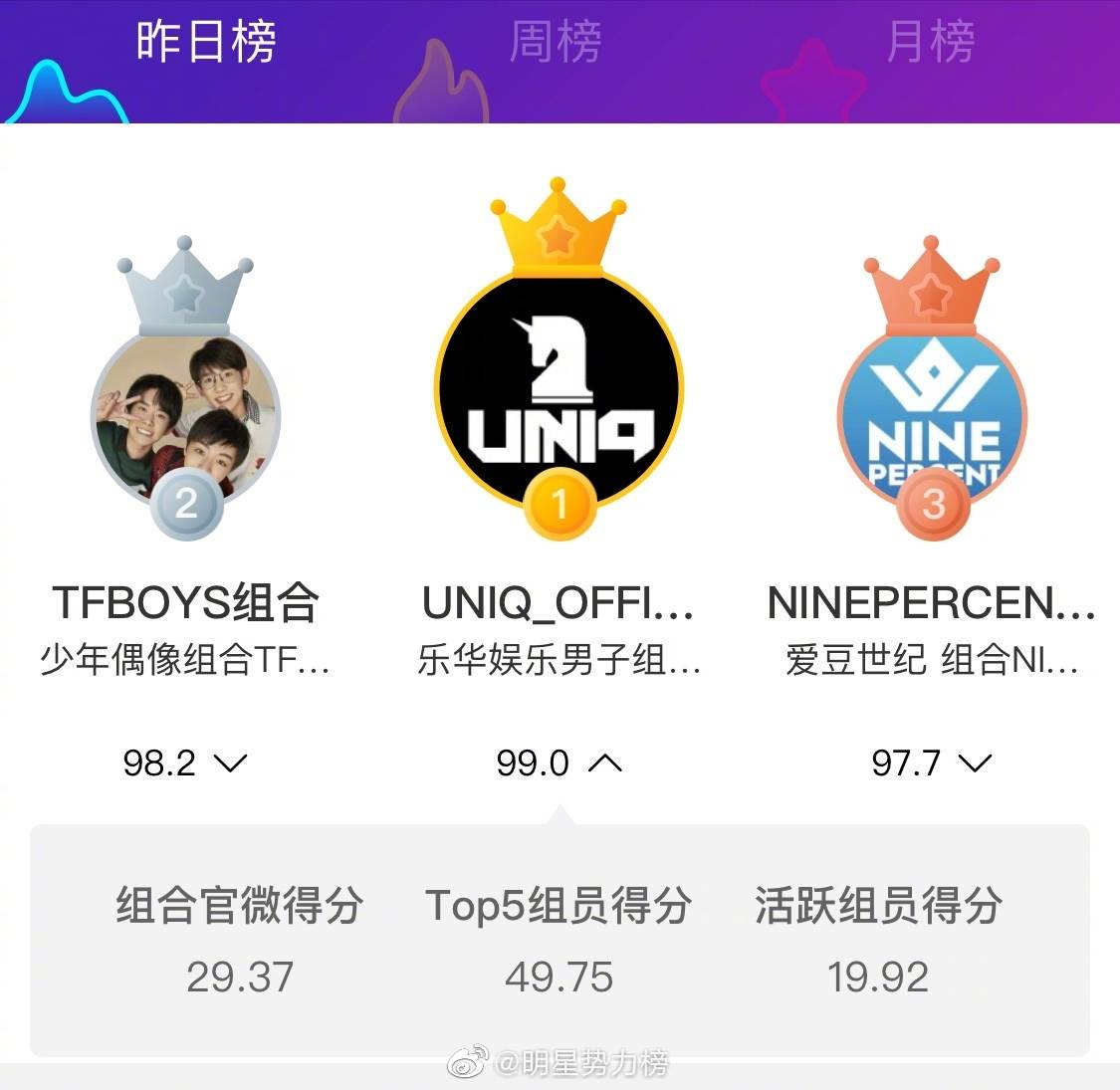Viewport: 1120px width, 1090px height.
Task: Expand the 97.7 score details
Action: point(975,763)
